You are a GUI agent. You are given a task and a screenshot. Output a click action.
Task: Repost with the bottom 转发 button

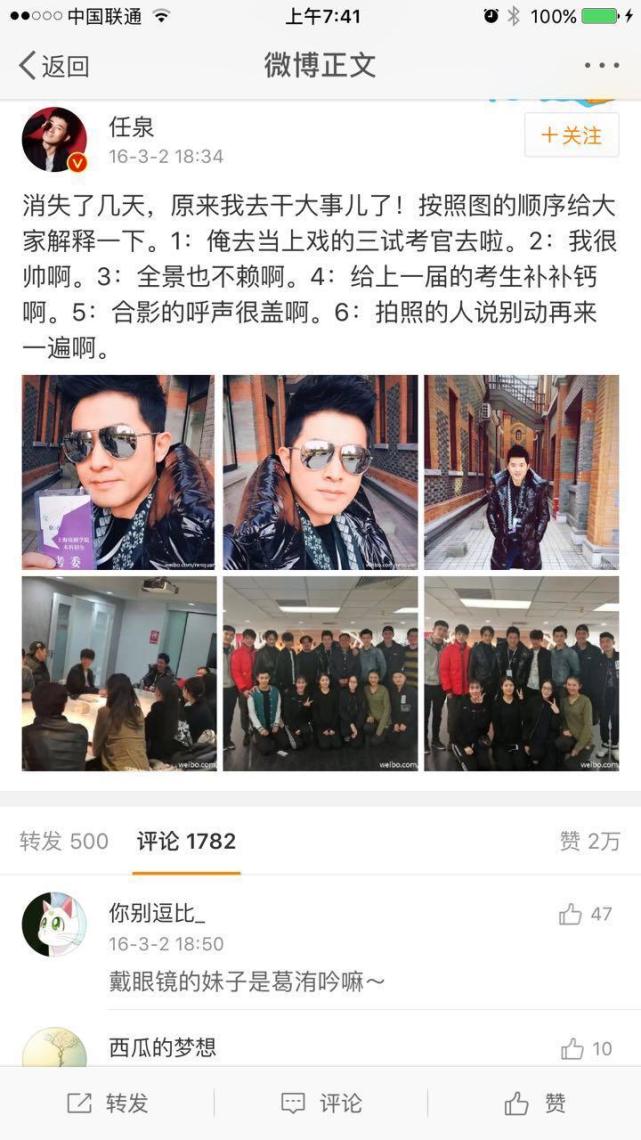[x=107, y=1103]
